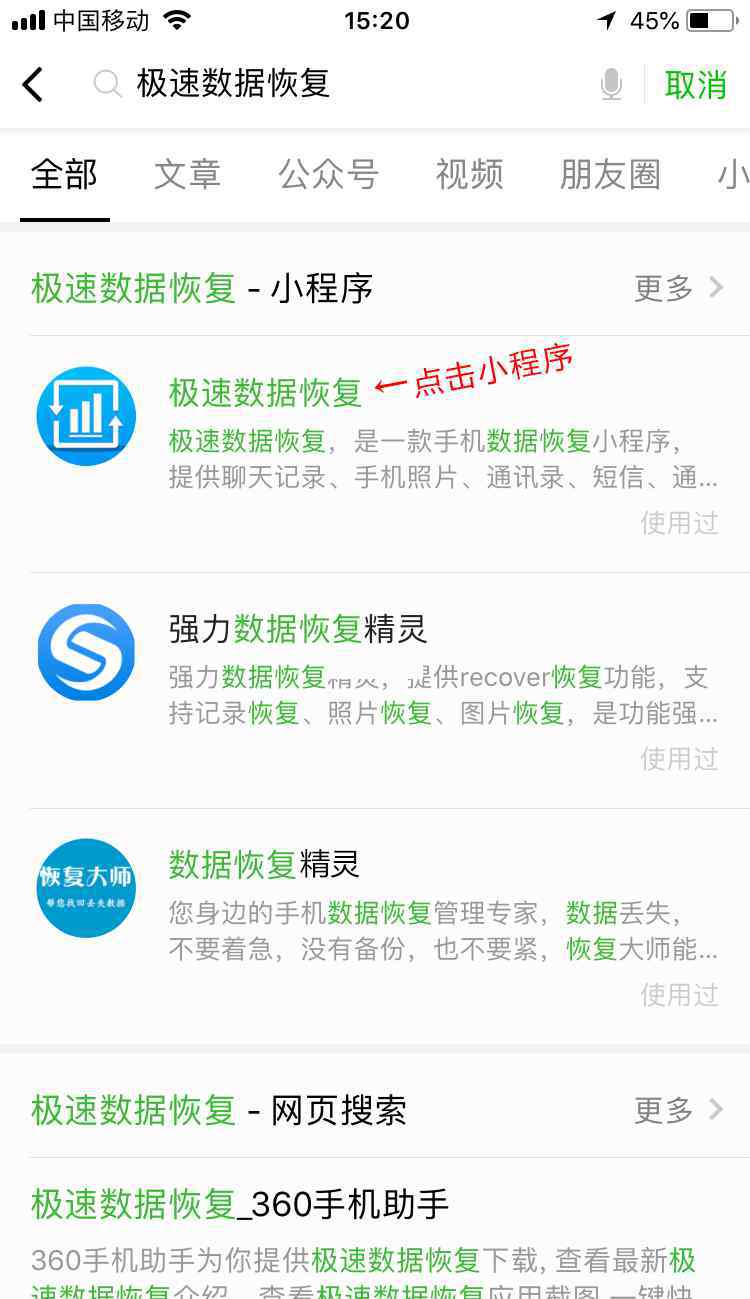Viewport: 750px width, 1299px height.
Task: Show 更多 web search results
Action: [679, 1110]
